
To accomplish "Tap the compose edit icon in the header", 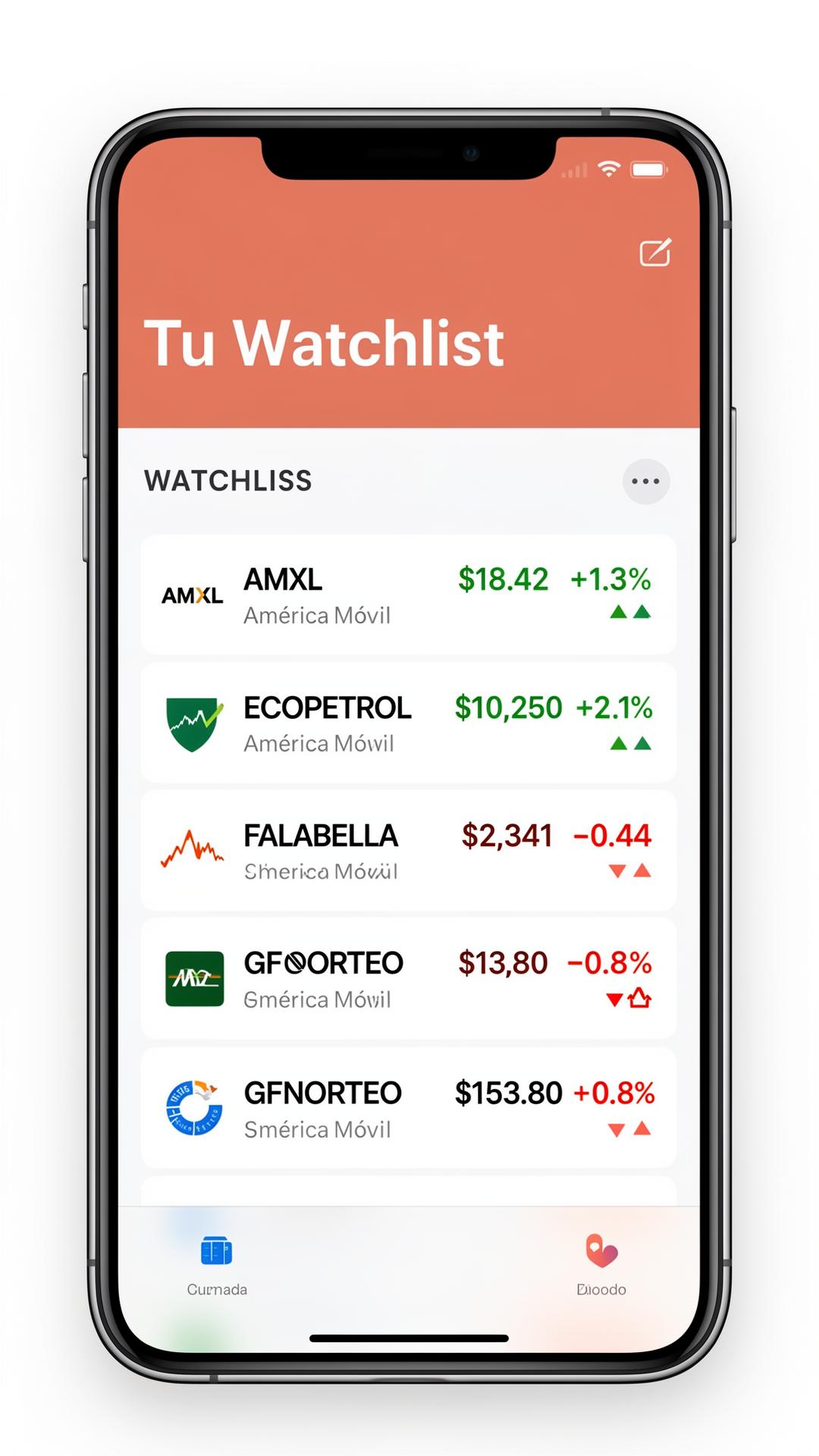I will tap(655, 253).
